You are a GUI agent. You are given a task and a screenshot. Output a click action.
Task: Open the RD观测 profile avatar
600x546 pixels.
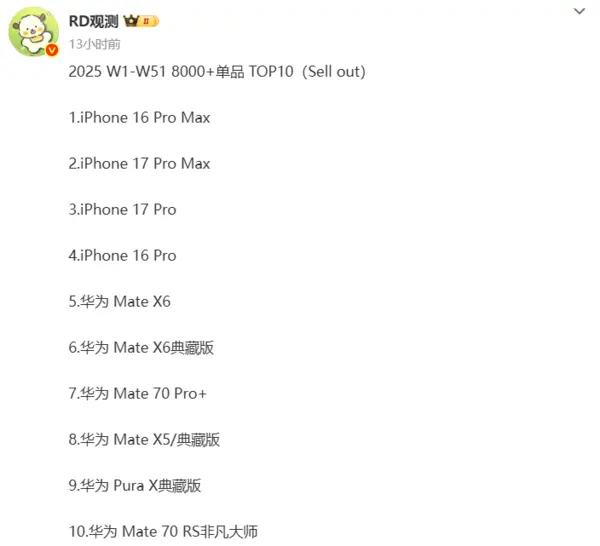coord(34,32)
